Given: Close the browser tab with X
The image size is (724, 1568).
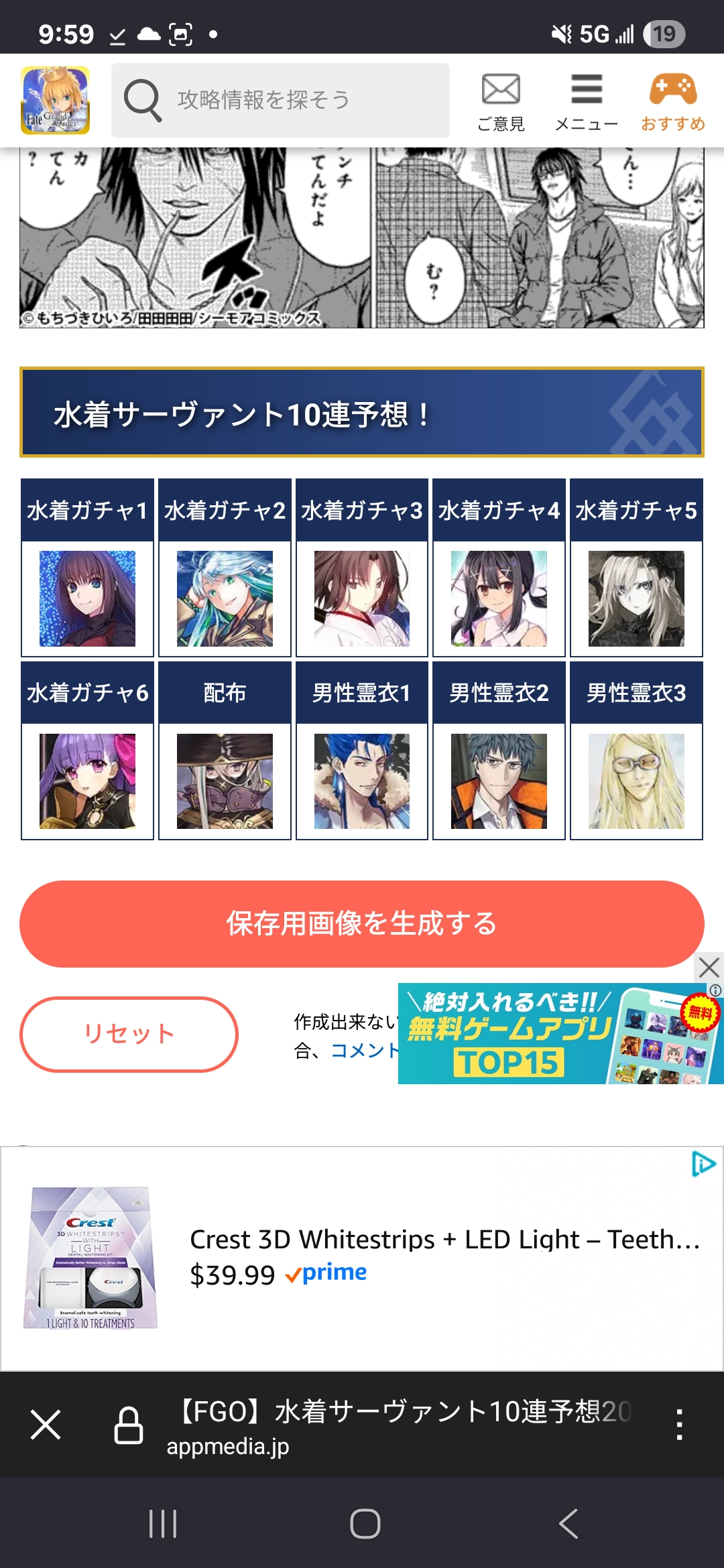Looking at the screenshot, I should pyautogui.click(x=46, y=1424).
